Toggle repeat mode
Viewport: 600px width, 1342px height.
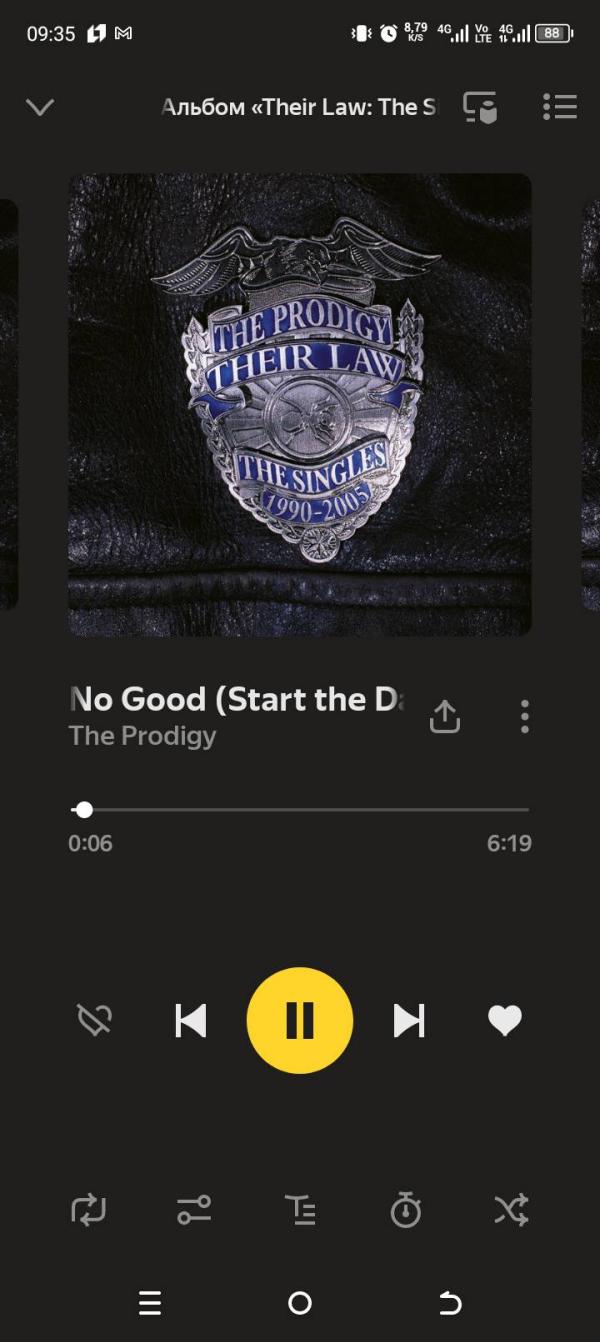click(x=89, y=1211)
